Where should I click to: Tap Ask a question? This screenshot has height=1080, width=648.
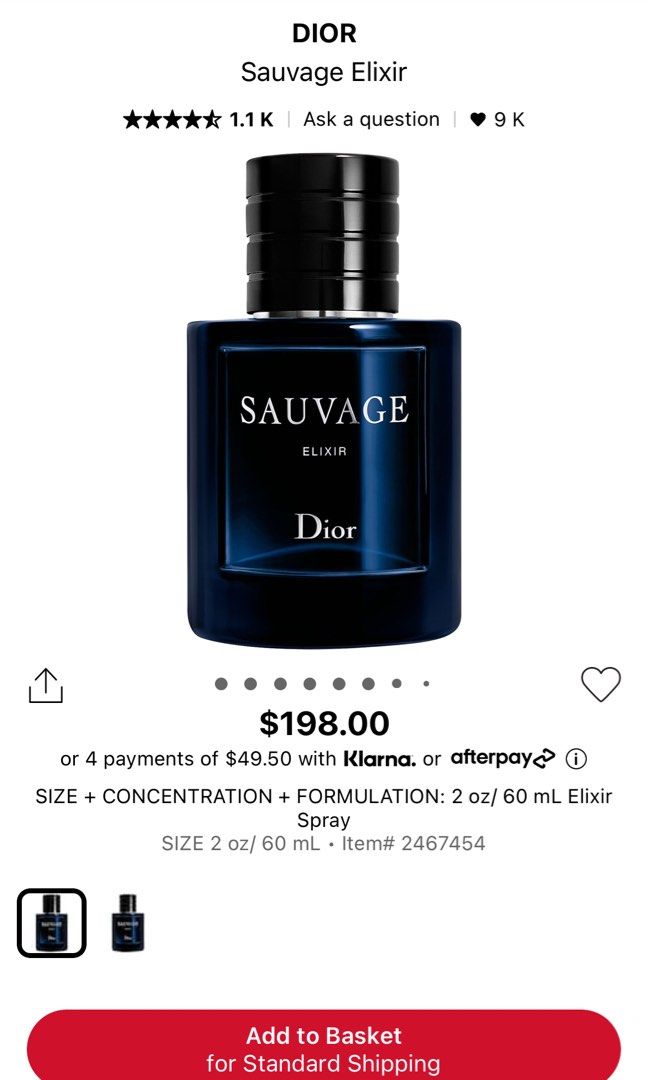(x=371, y=119)
